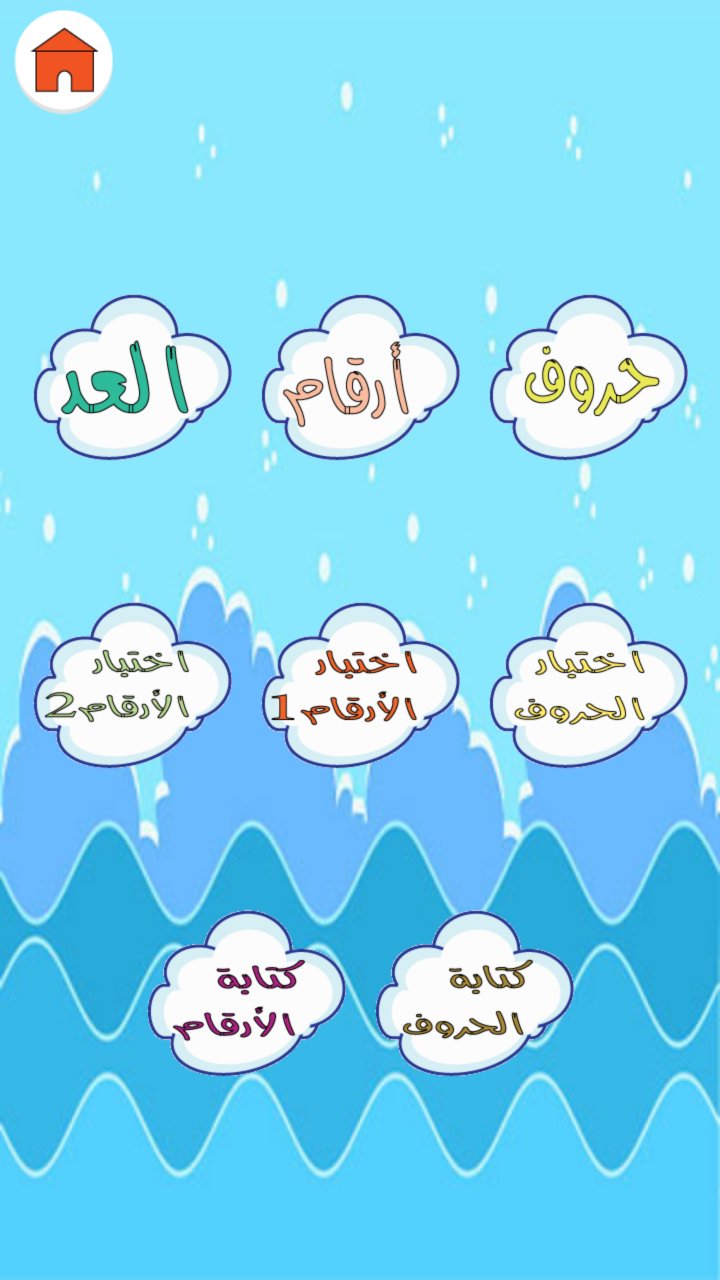The height and width of the screenshot is (1280, 720).
Task: Open the أرقام (numbers) cloud
Action: point(360,379)
